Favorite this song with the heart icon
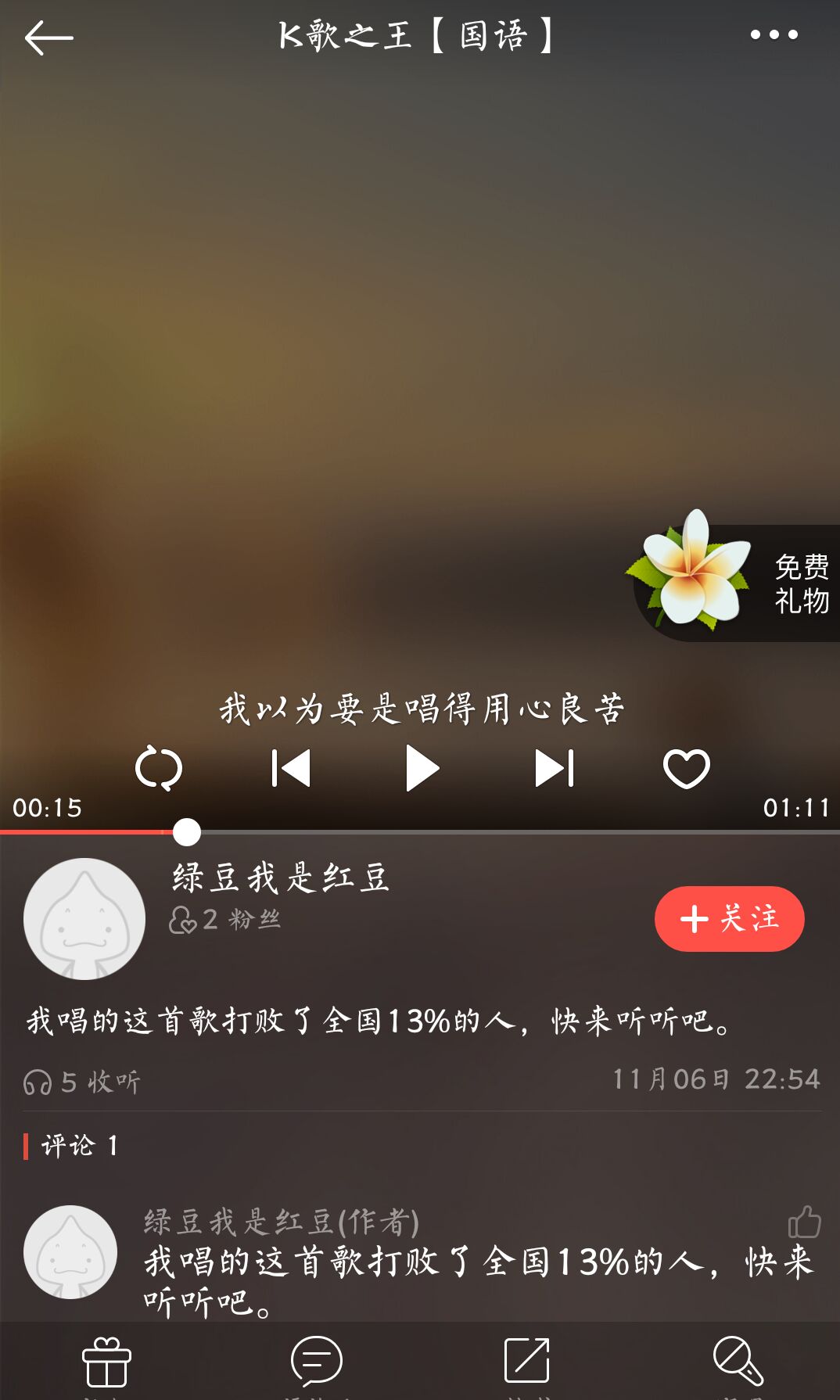The image size is (840, 1400). pos(686,769)
